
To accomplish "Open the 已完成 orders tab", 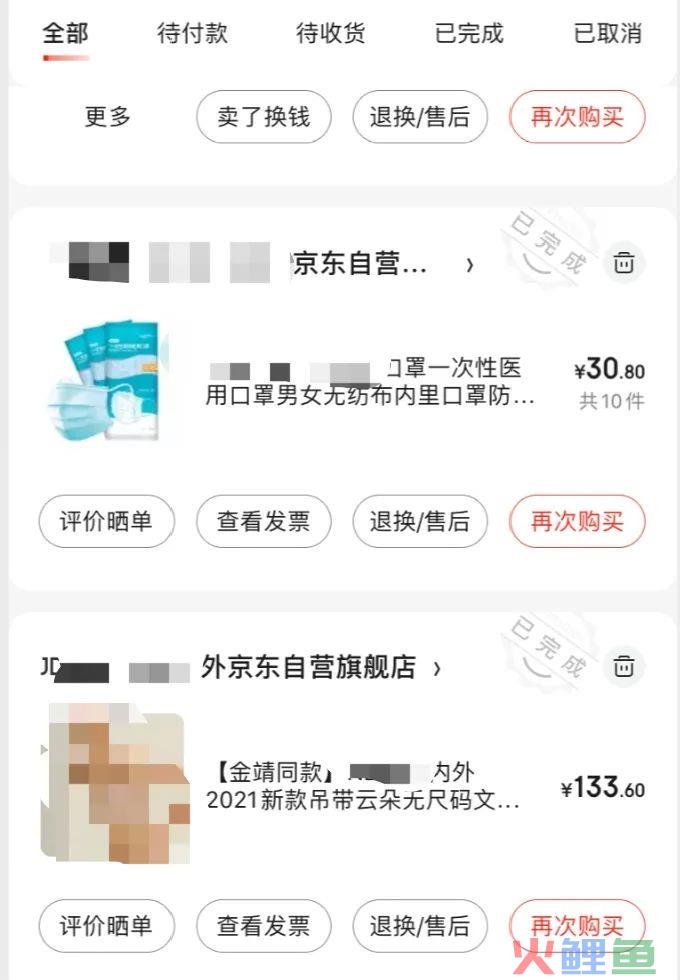I will (469, 33).
